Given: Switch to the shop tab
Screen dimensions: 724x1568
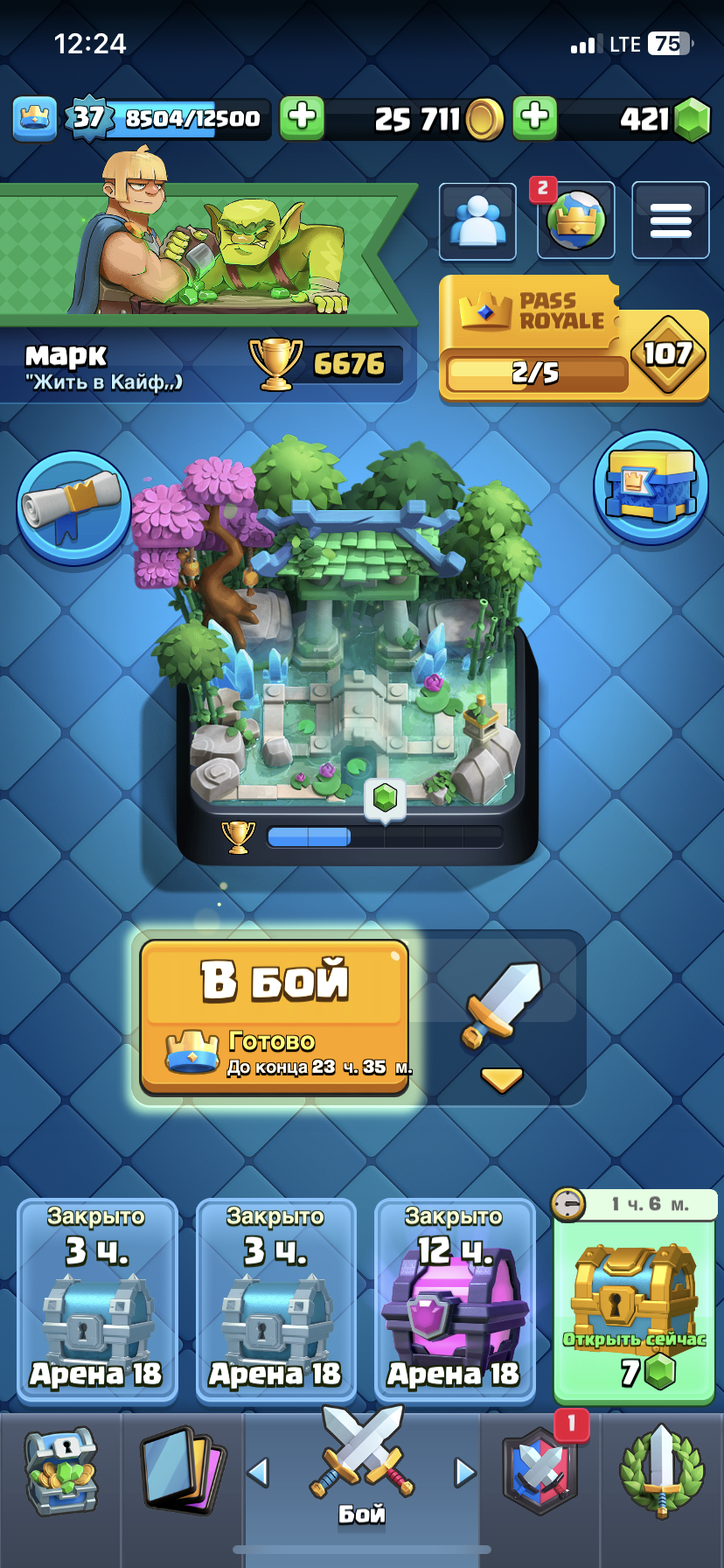Looking at the screenshot, I should 60,1473.
